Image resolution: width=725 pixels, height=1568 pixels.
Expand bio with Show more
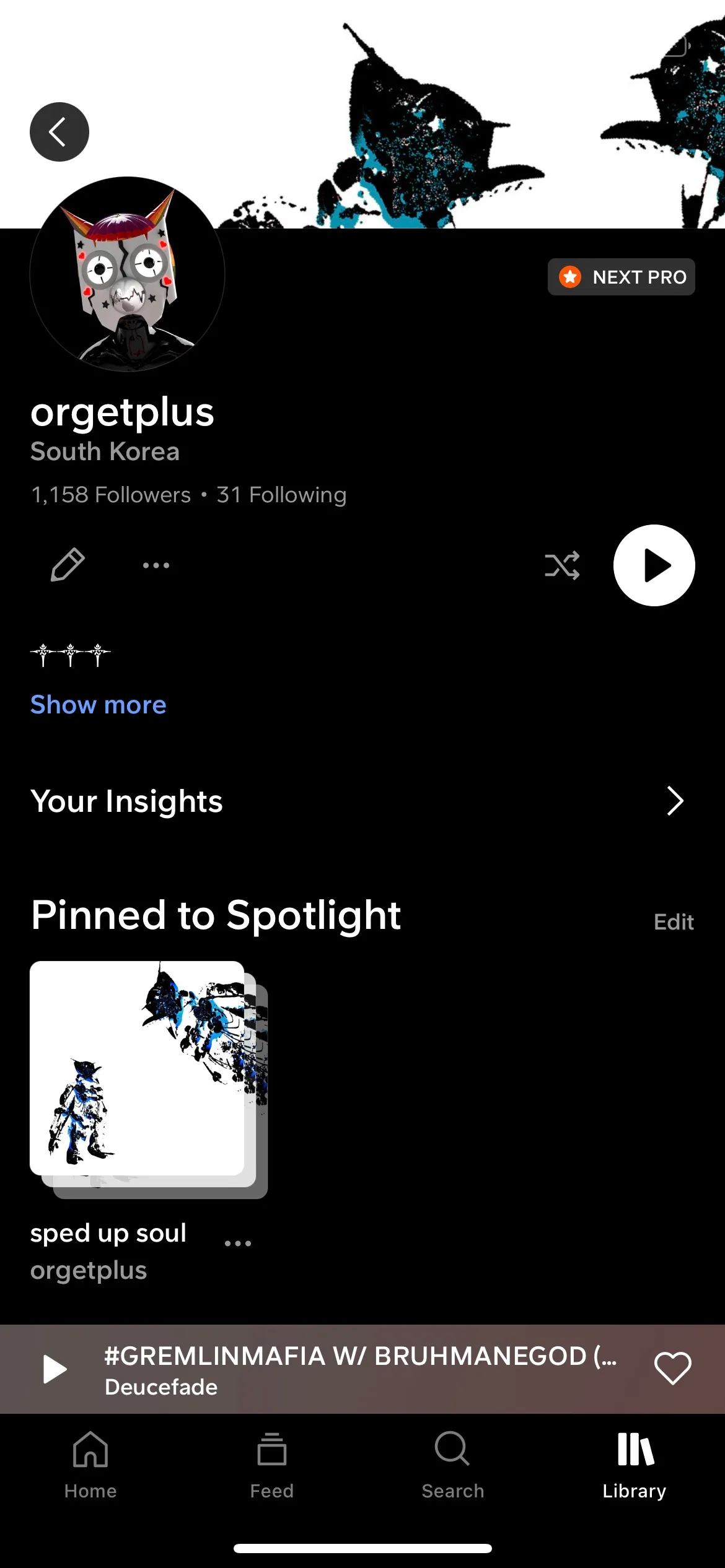click(x=99, y=705)
